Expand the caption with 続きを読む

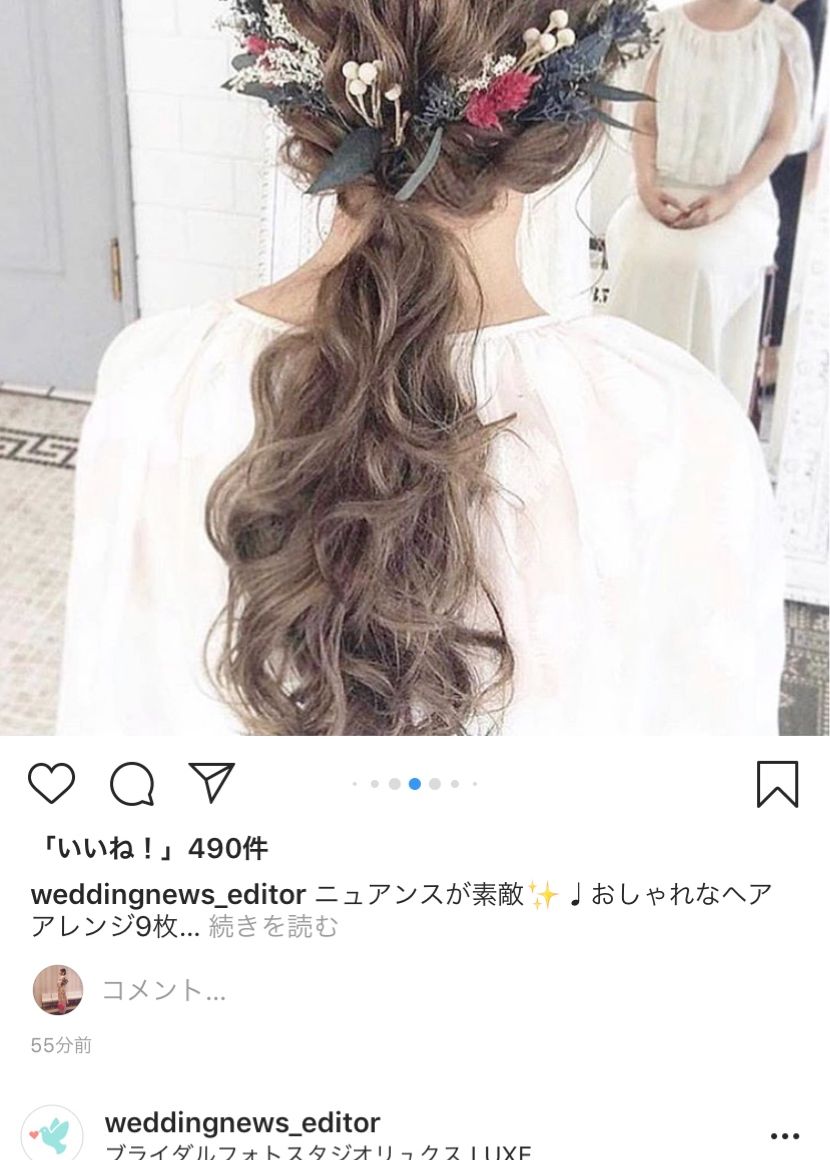(x=273, y=927)
